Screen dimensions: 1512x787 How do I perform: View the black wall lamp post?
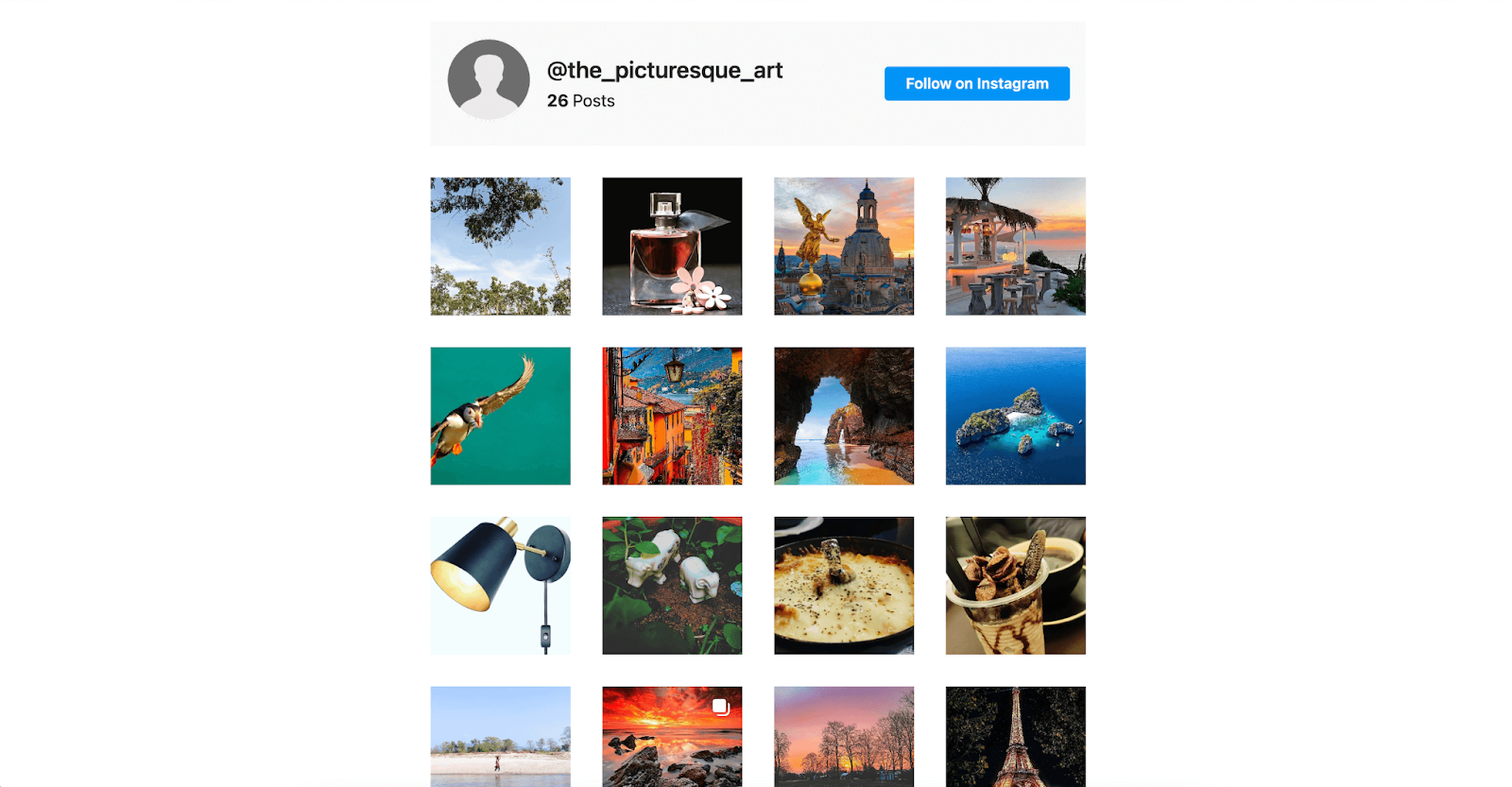coord(500,586)
